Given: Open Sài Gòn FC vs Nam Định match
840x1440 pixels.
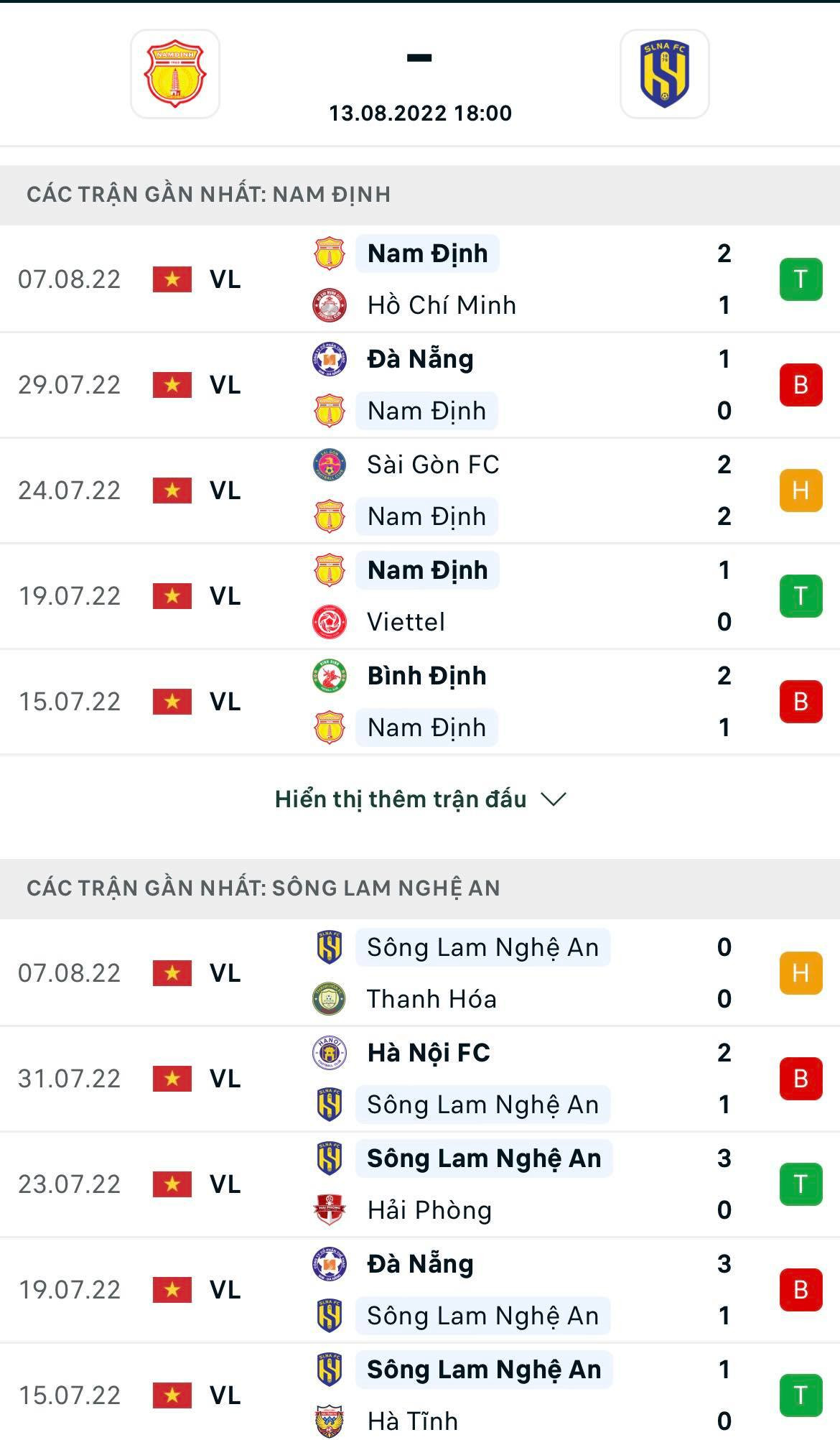Looking at the screenshot, I should click(420, 490).
